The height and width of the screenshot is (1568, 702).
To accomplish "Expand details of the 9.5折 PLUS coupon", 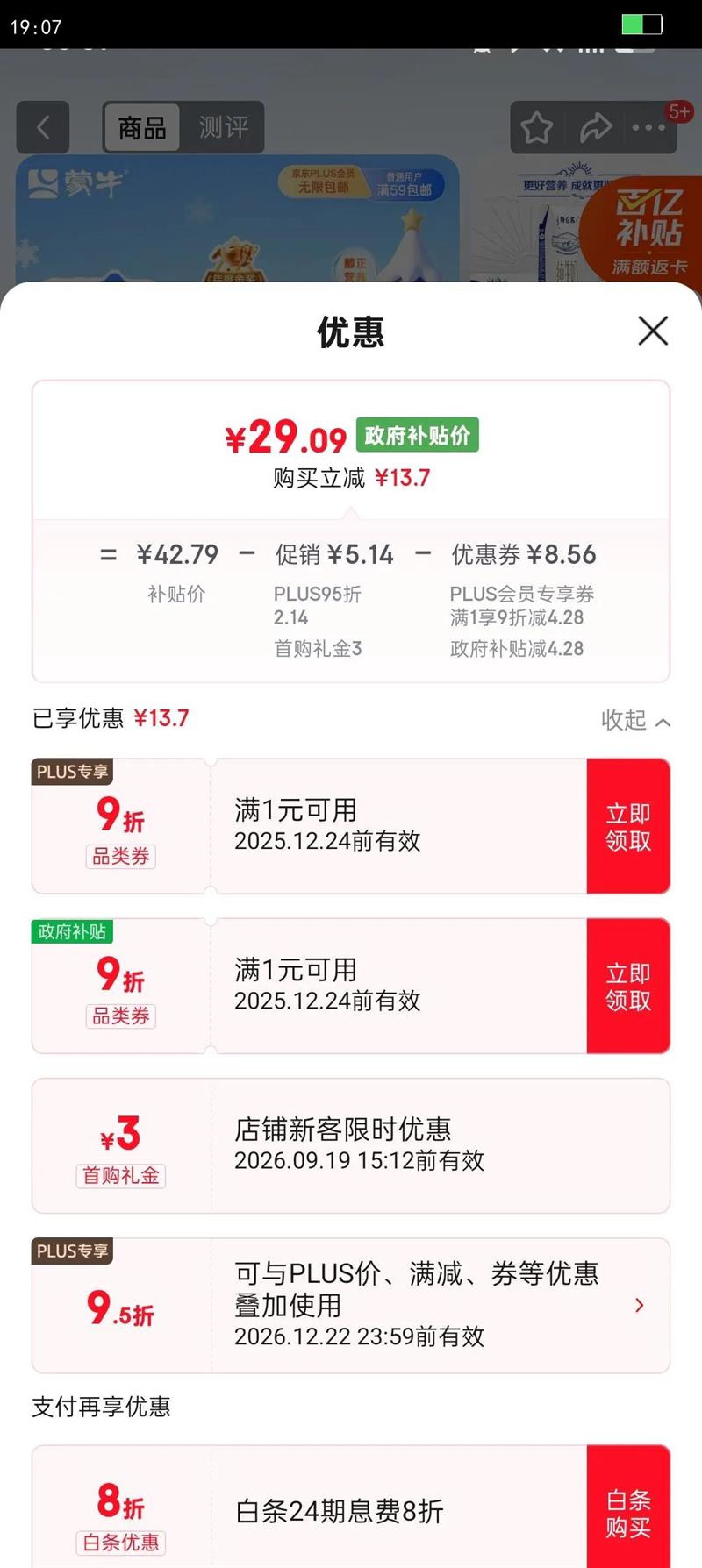I will tap(639, 1305).
